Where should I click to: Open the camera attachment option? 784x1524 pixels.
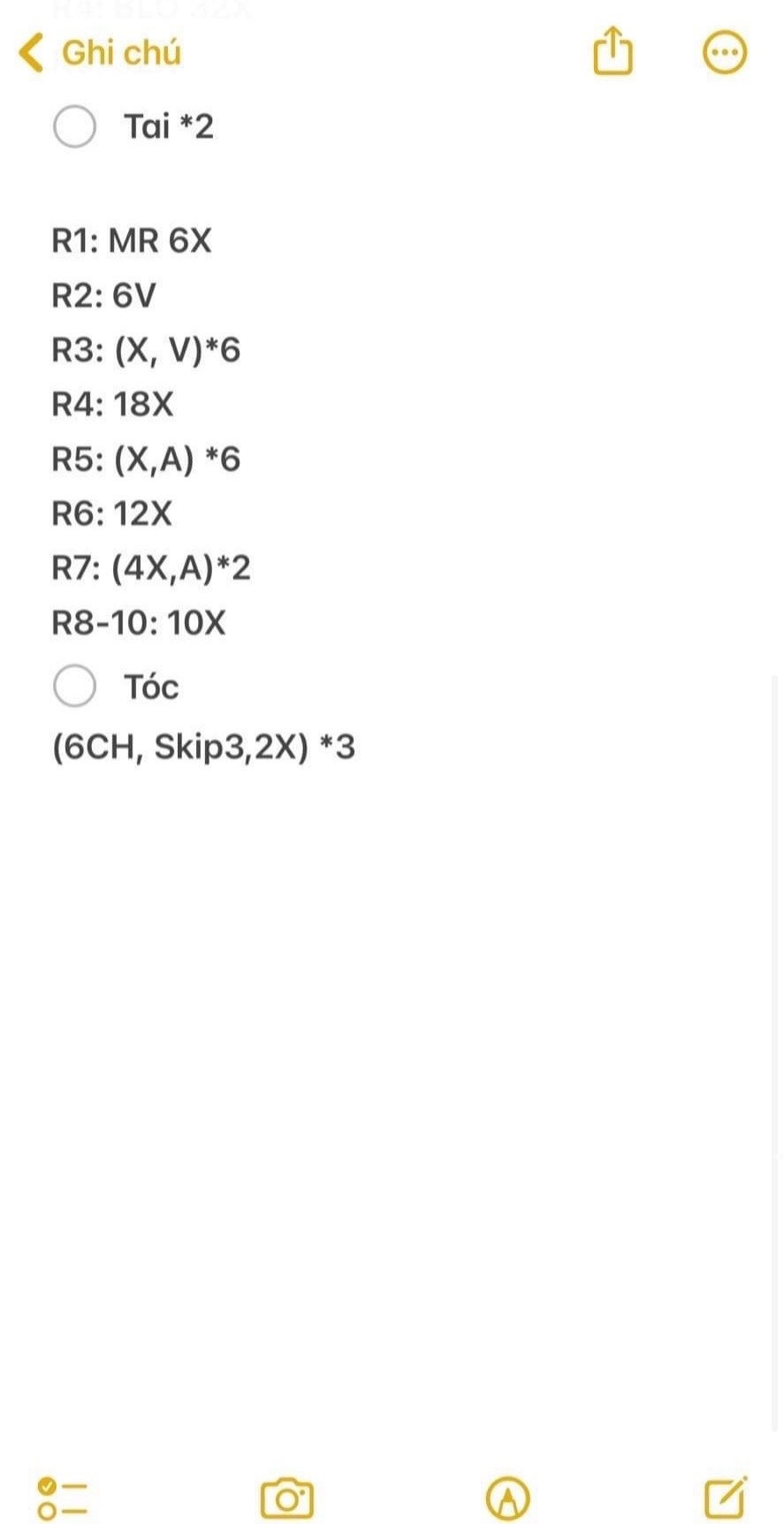[287, 1497]
